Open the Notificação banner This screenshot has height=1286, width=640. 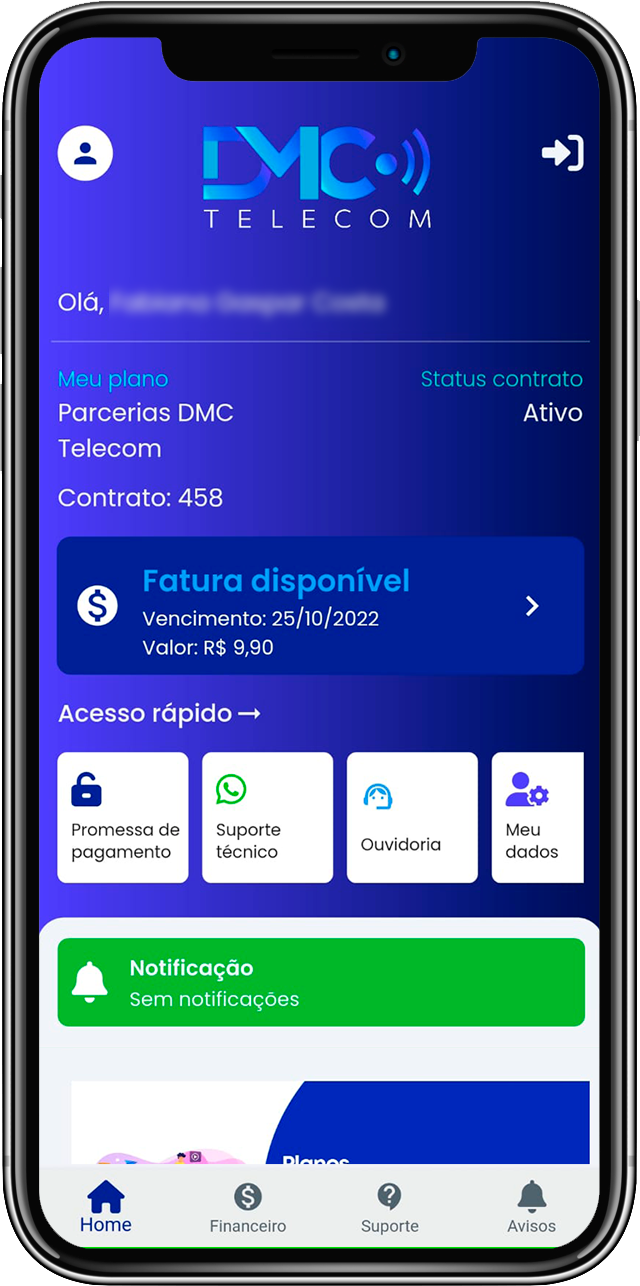pos(320,982)
